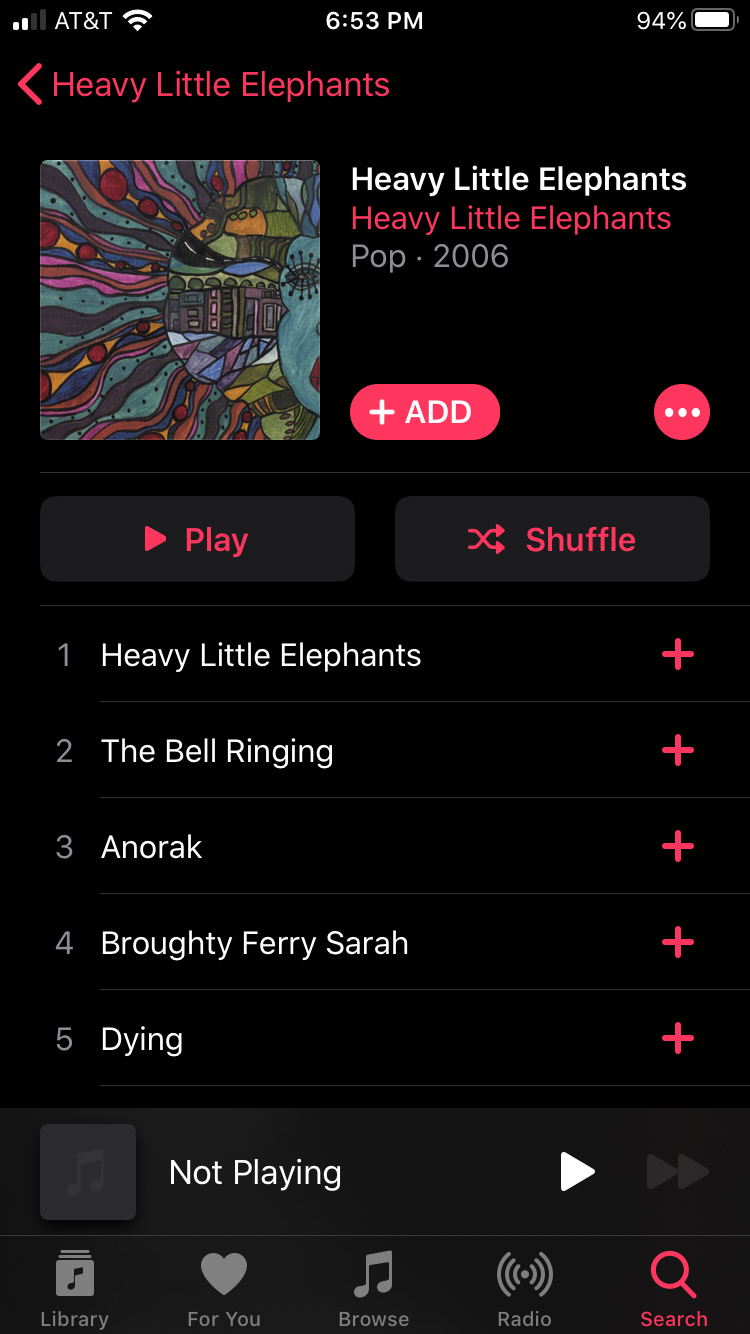Add The Bell Ringing to library

678,751
